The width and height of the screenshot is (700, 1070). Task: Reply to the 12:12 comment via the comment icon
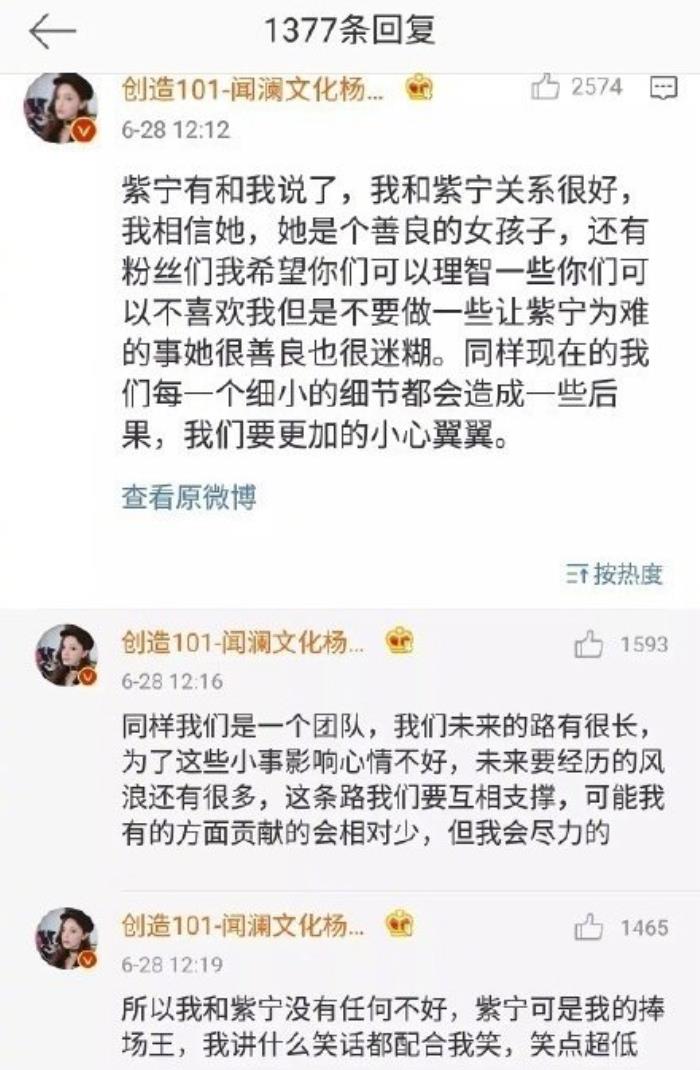click(663, 89)
